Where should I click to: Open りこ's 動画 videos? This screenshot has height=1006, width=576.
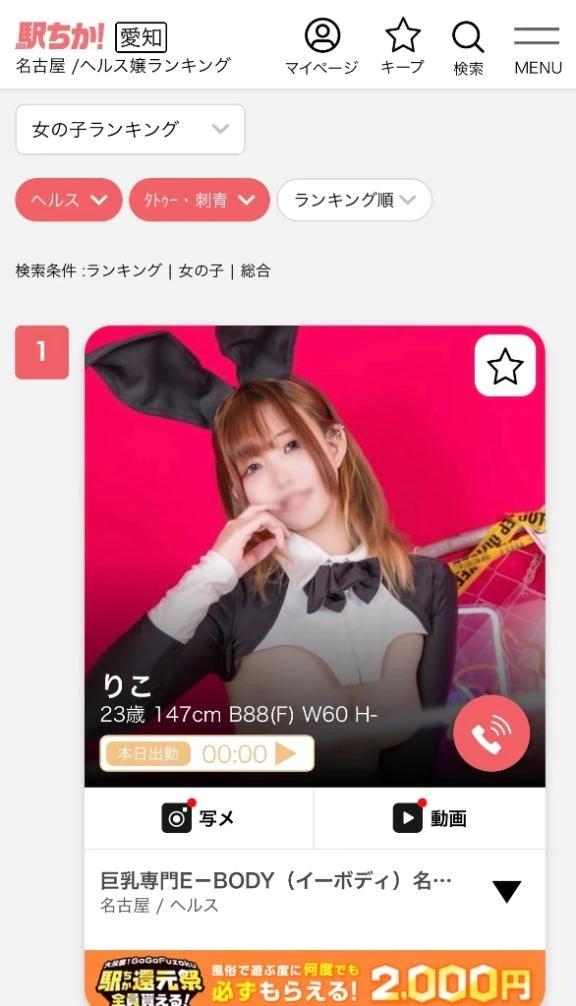[430, 819]
